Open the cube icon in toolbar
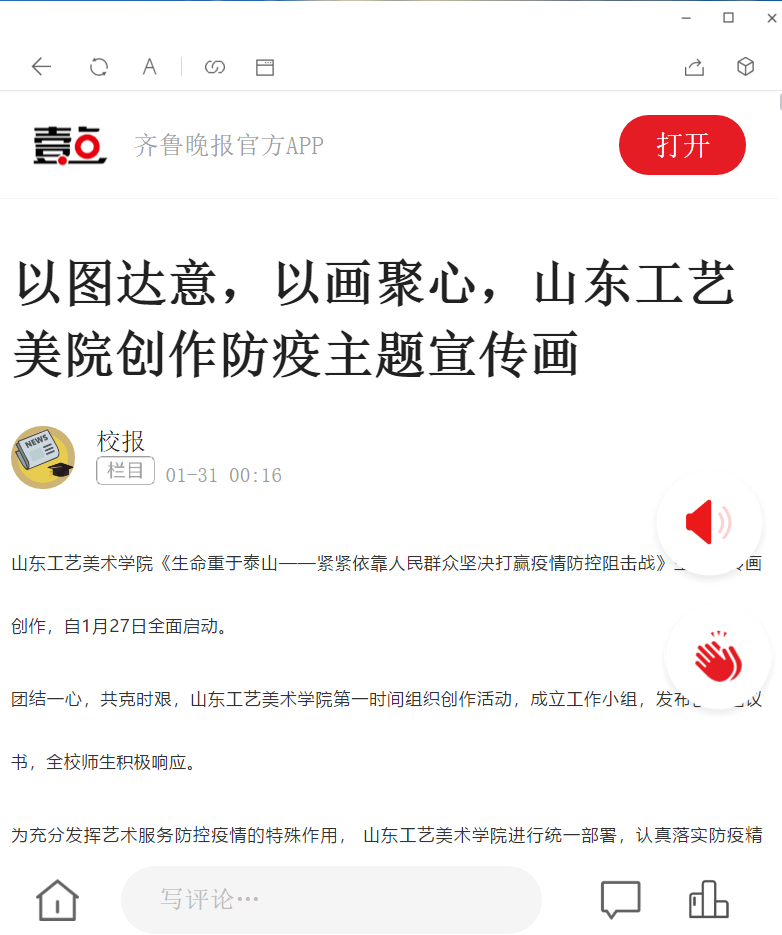The width and height of the screenshot is (782, 935). coord(745,67)
